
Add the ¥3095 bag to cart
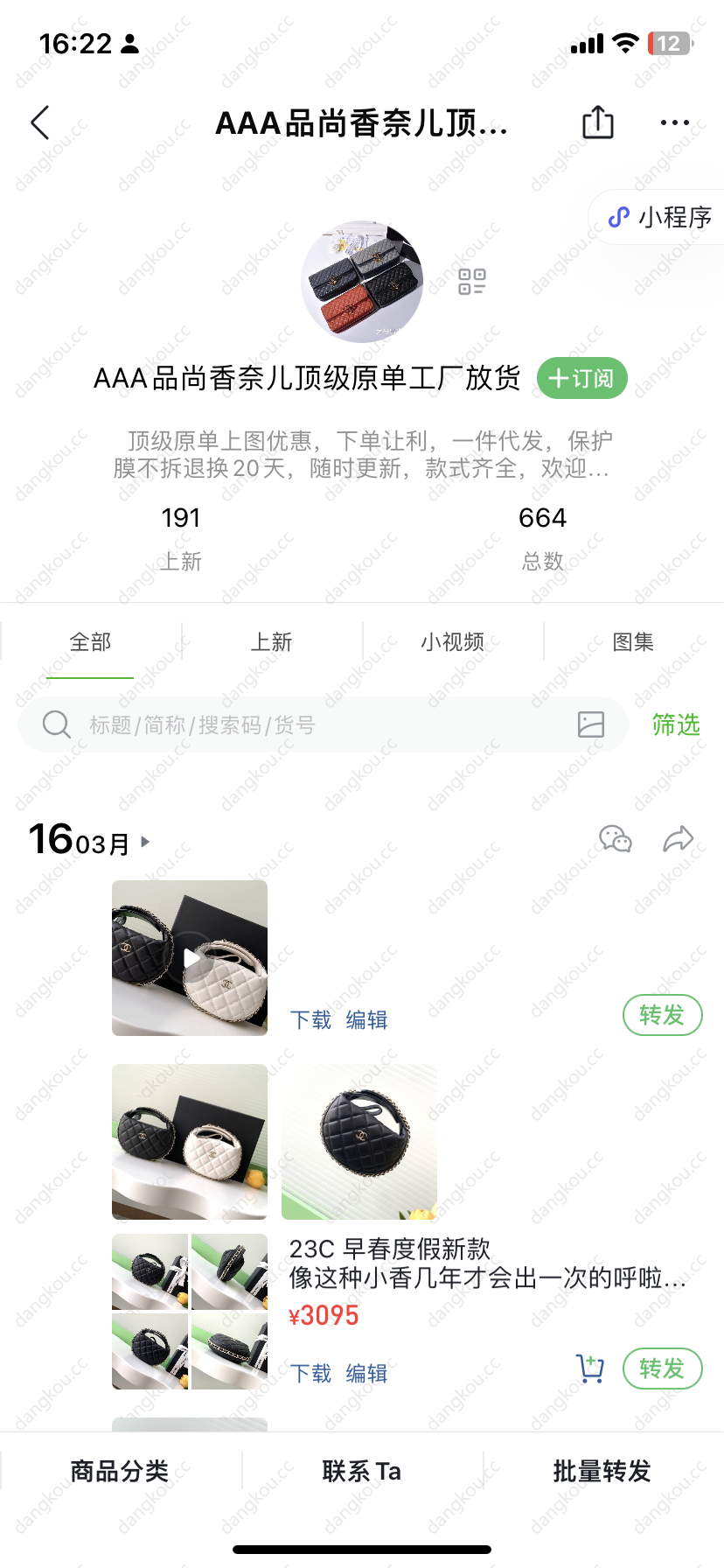(x=590, y=1368)
